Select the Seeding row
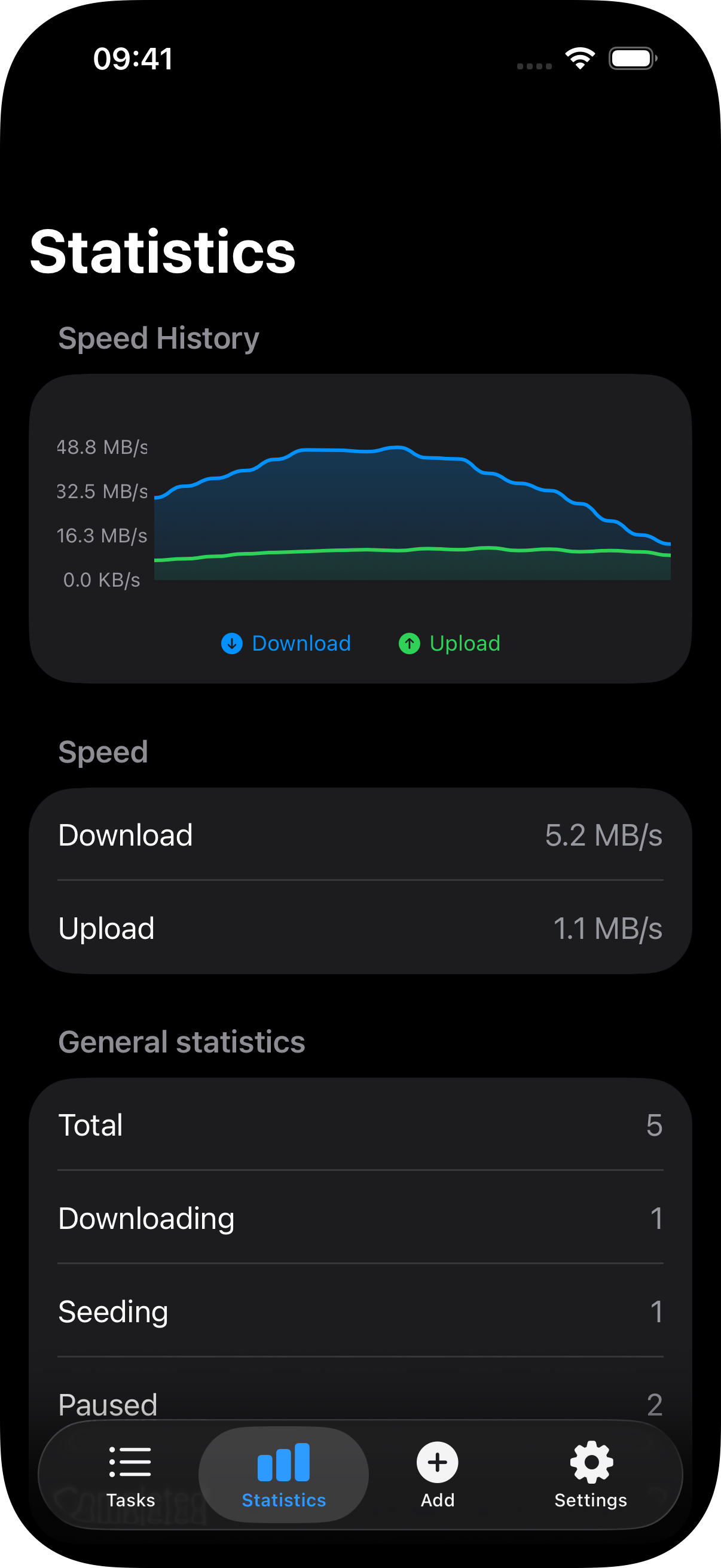This screenshot has width=721, height=1568. [360, 1311]
